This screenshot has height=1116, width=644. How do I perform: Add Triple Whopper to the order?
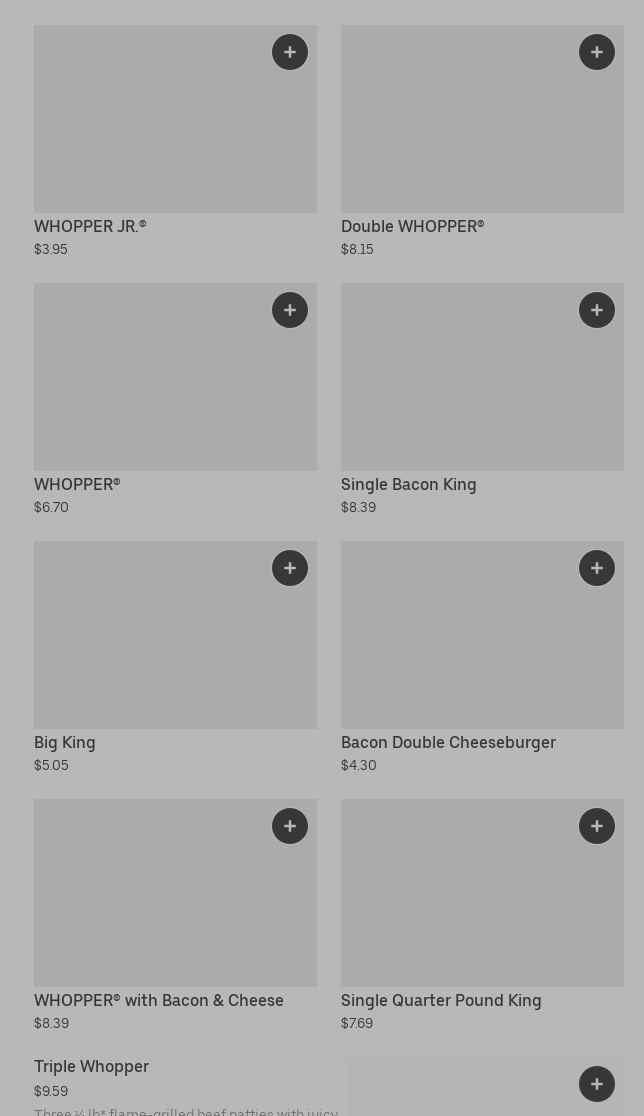click(597, 1084)
